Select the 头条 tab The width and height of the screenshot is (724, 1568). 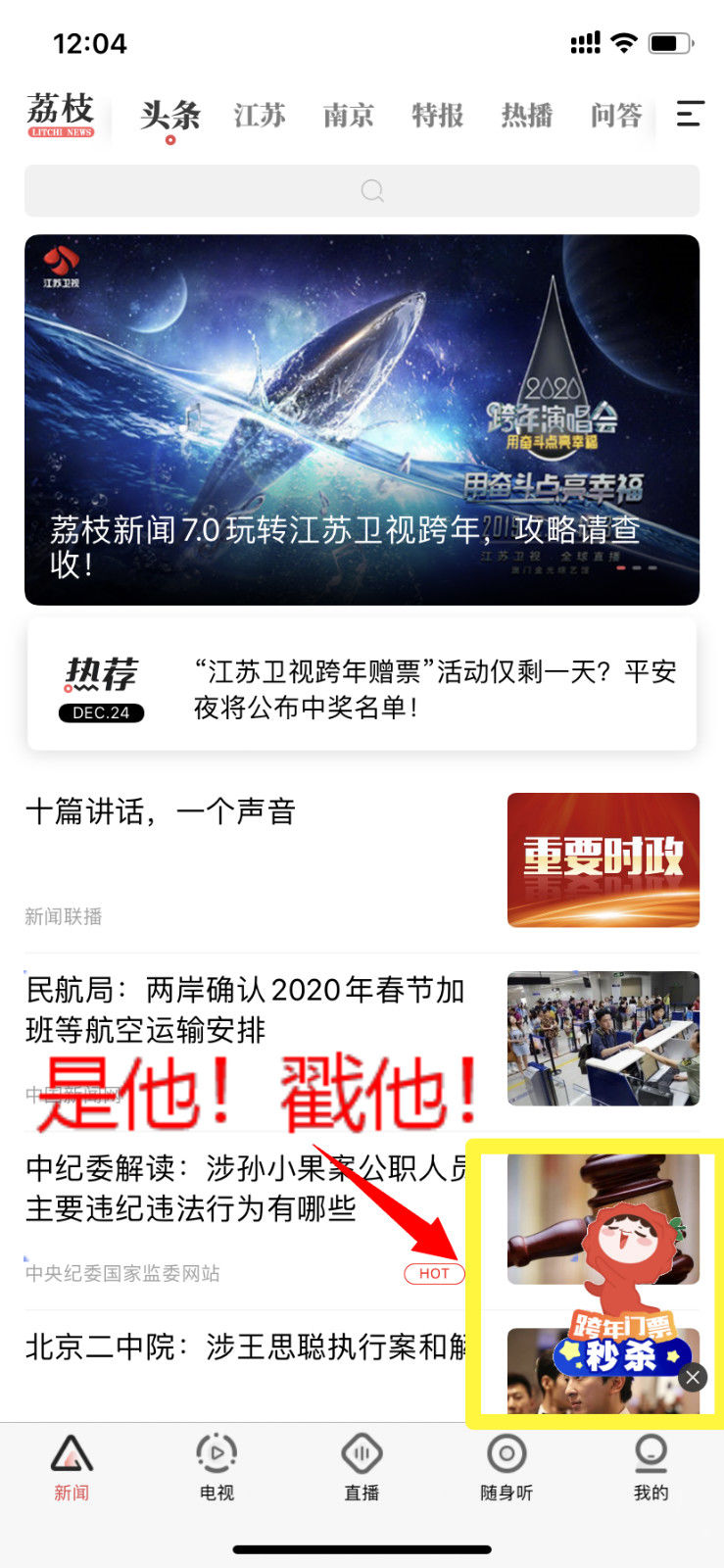pos(170,116)
